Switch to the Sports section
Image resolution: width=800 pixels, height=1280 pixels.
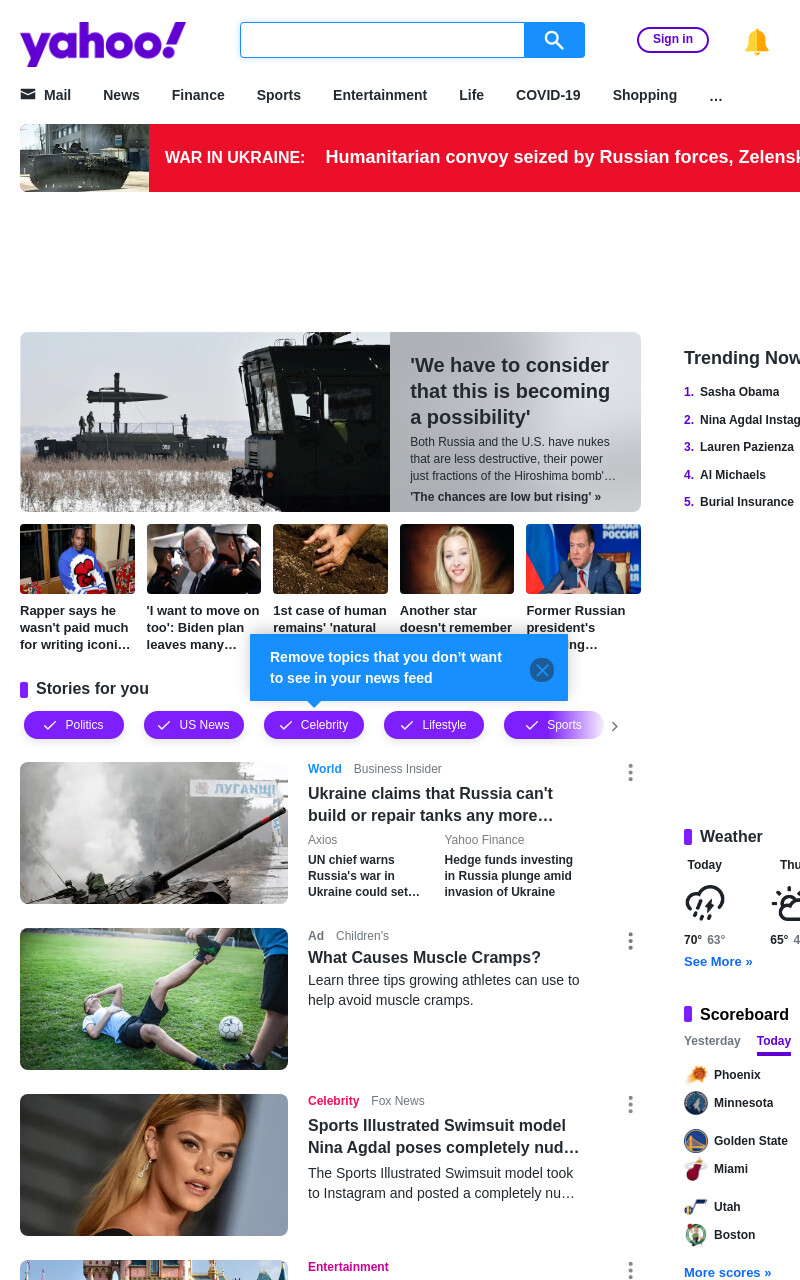(x=278, y=95)
